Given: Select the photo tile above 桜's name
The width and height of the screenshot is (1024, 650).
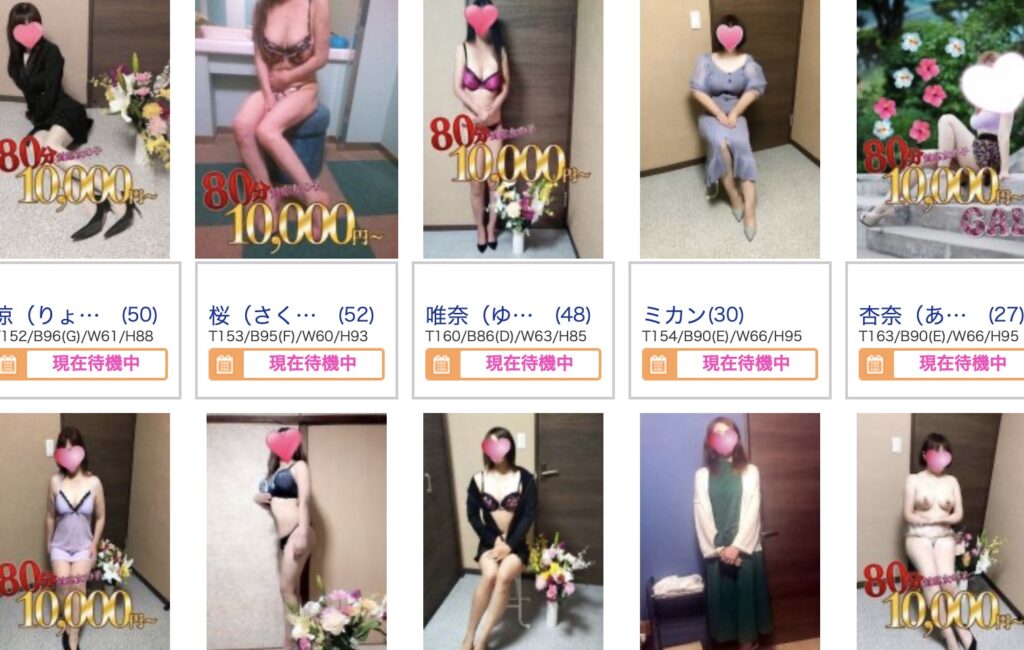Looking at the screenshot, I should pos(296,129).
